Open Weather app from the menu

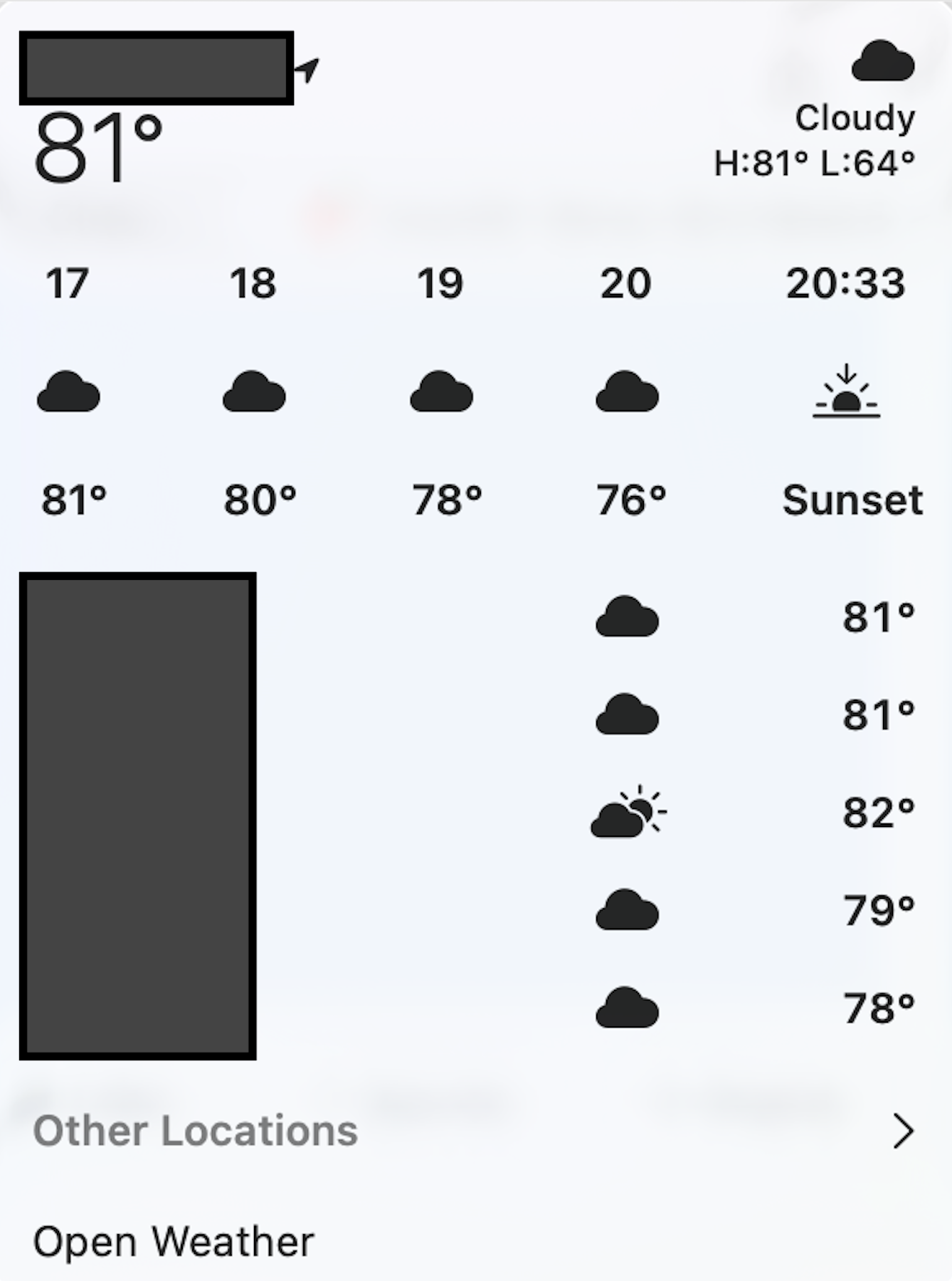pos(174,1243)
